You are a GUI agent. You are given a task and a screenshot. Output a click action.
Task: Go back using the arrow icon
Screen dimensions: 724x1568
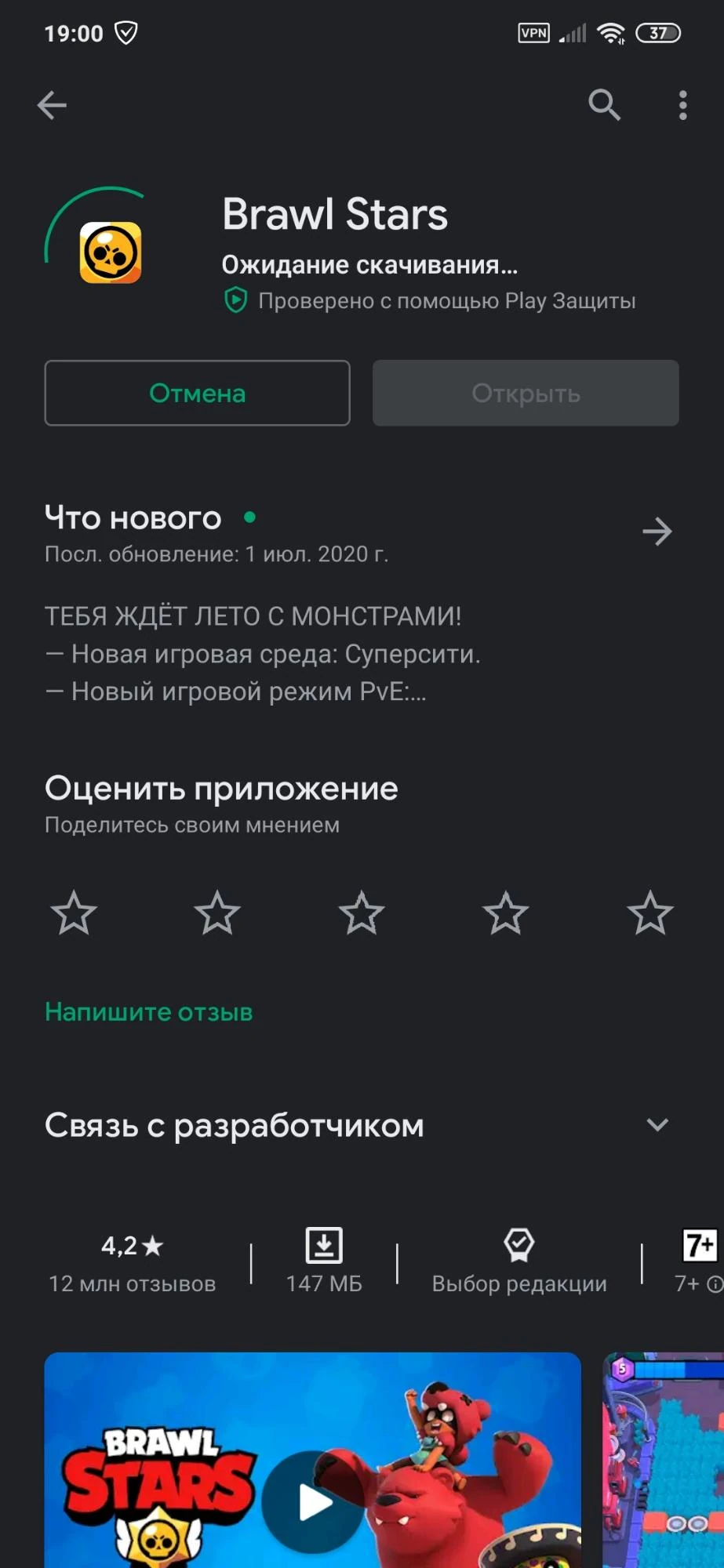[52, 105]
